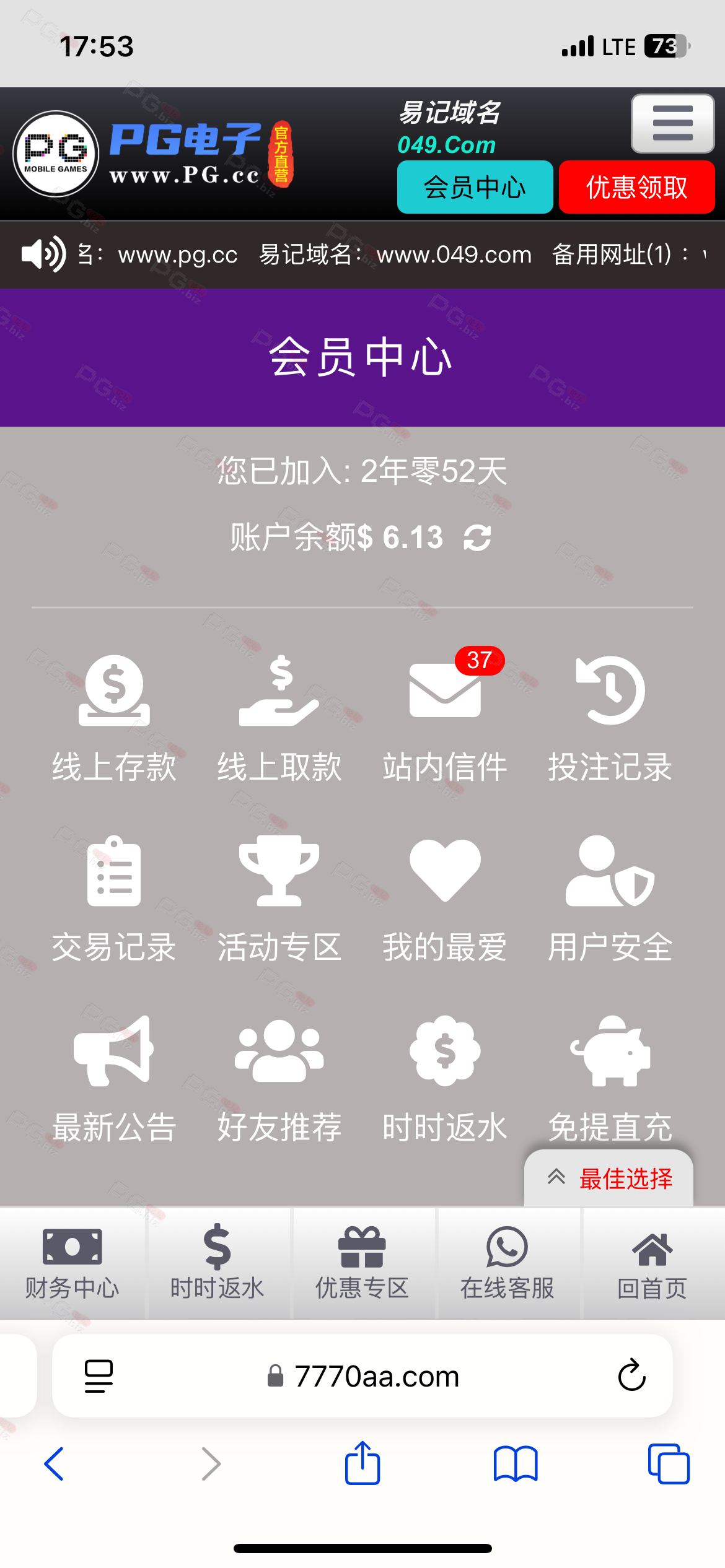
Task: Open 好友推荐 friend referral
Action: [279, 1079]
